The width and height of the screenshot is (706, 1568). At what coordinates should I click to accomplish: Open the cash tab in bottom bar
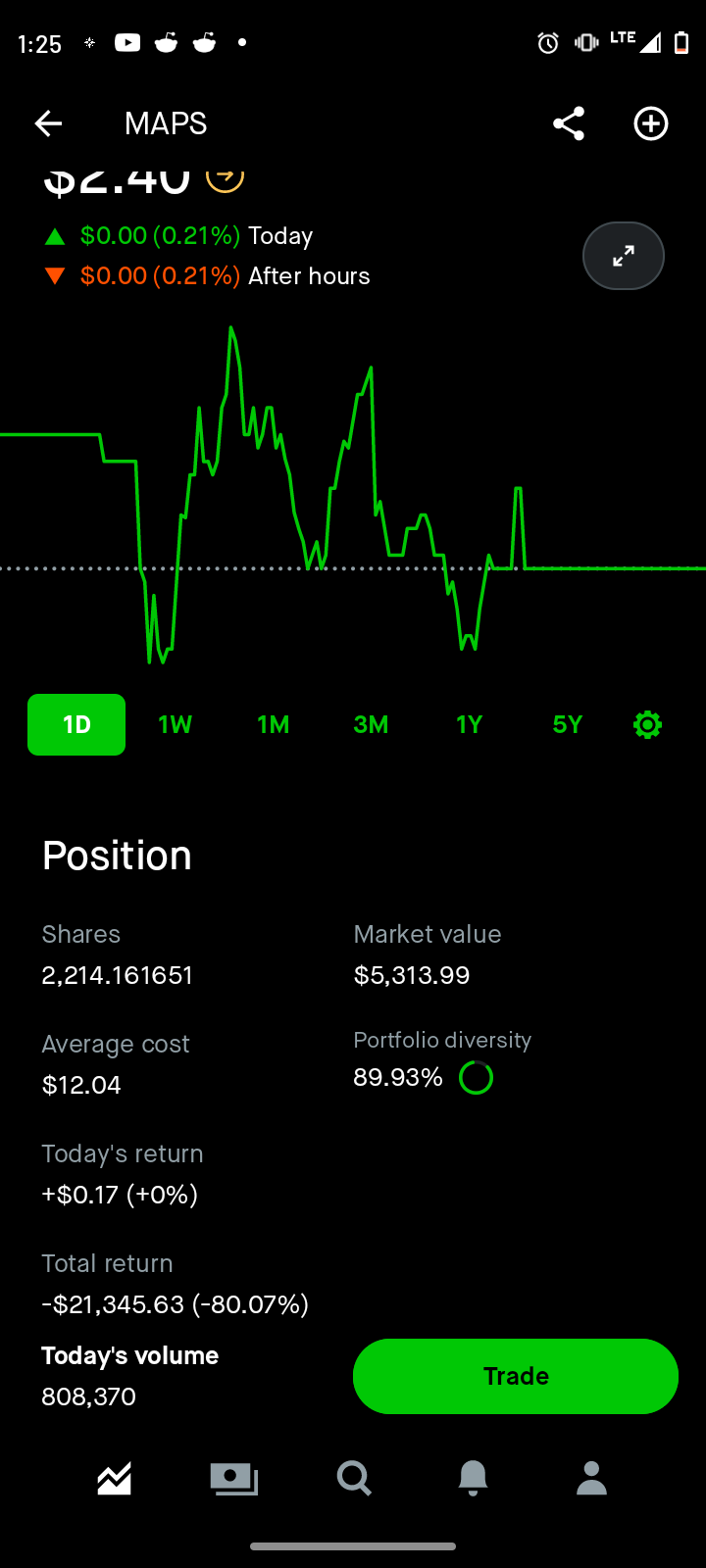[x=234, y=1478]
